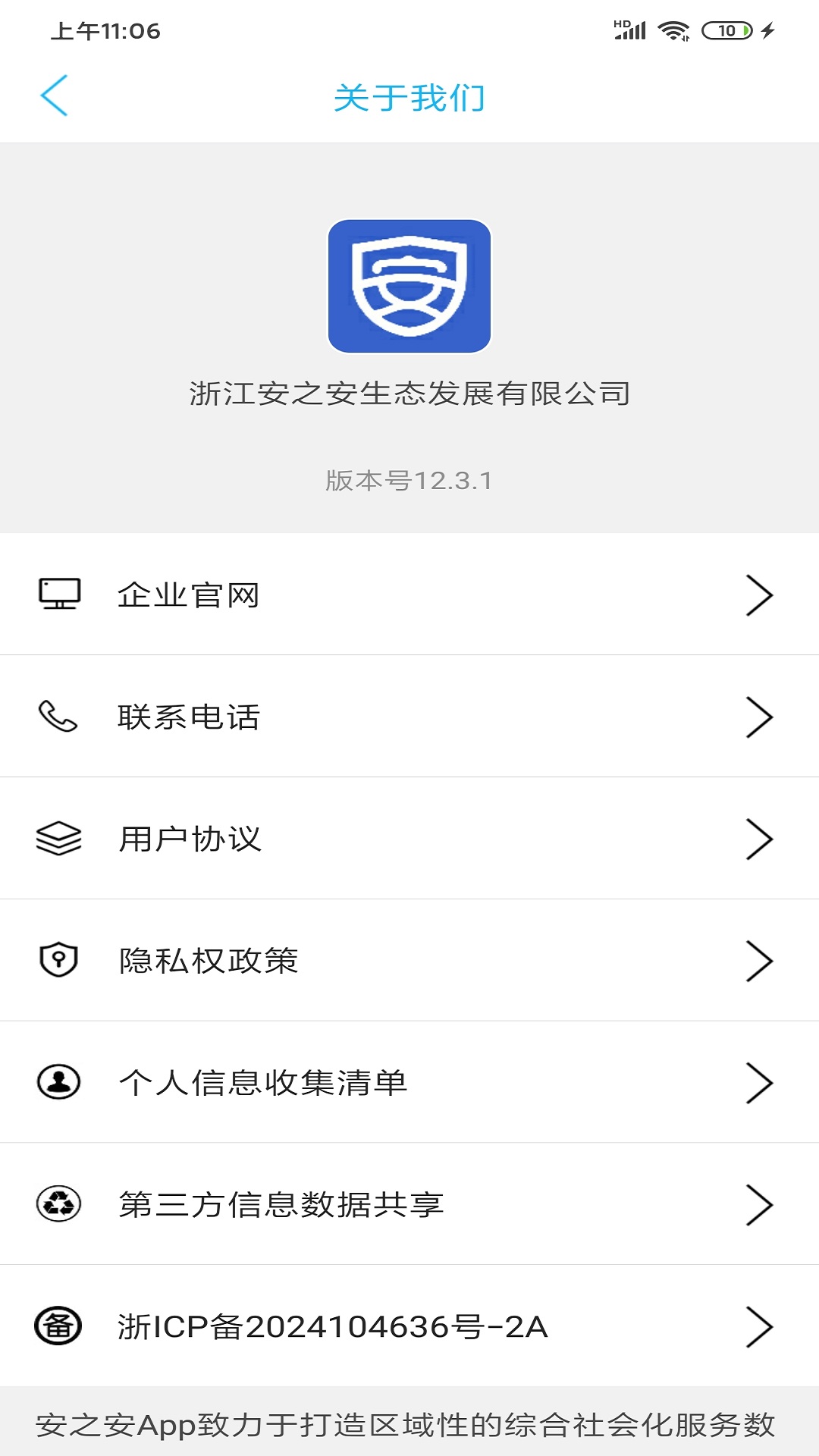Screen dimensions: 819x1456
Task: Tap the 版本号12.3.1 version label
Action: pos(409,479)
